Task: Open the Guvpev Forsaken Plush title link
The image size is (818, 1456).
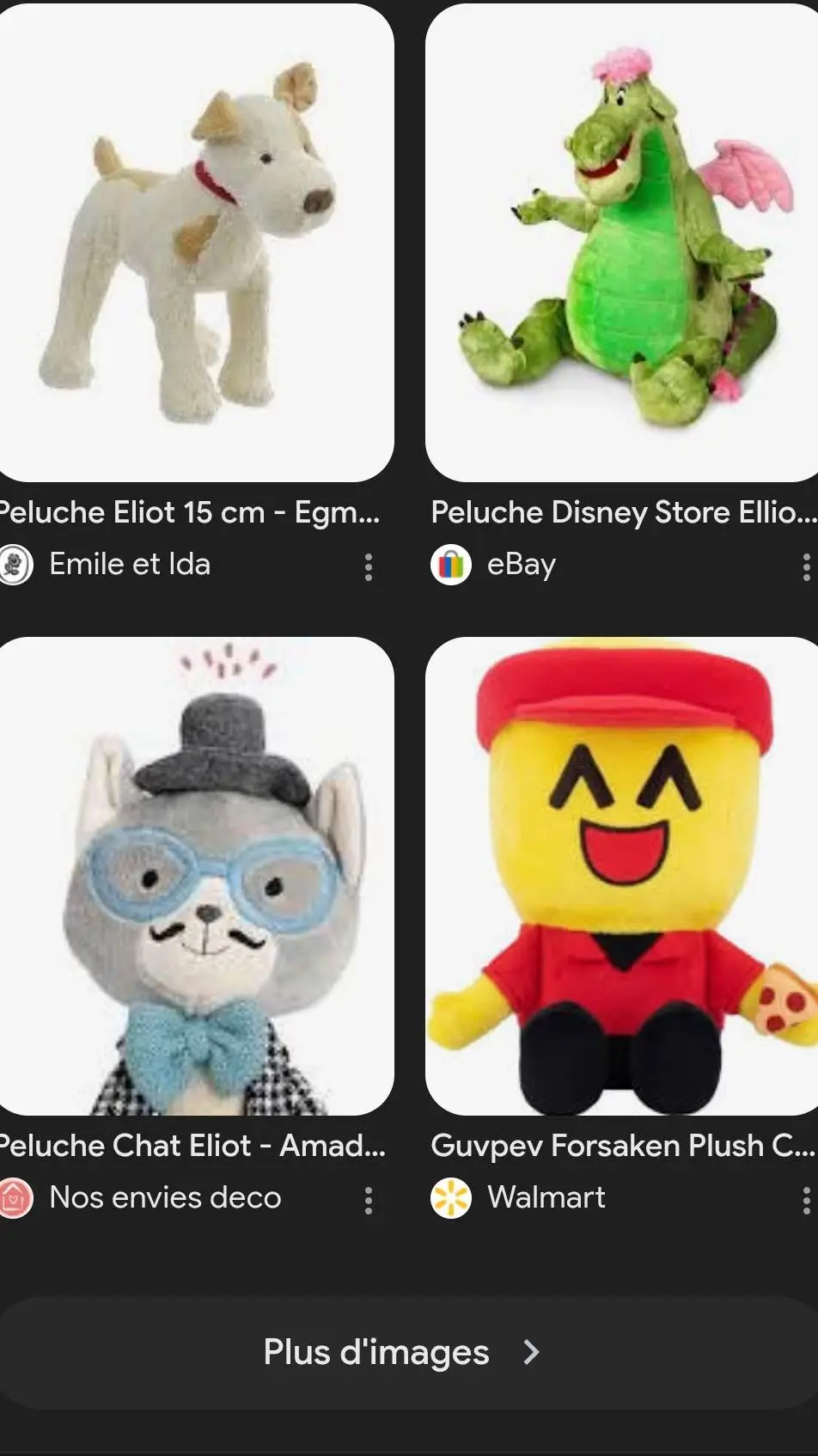Action: tap(622, 1146)
